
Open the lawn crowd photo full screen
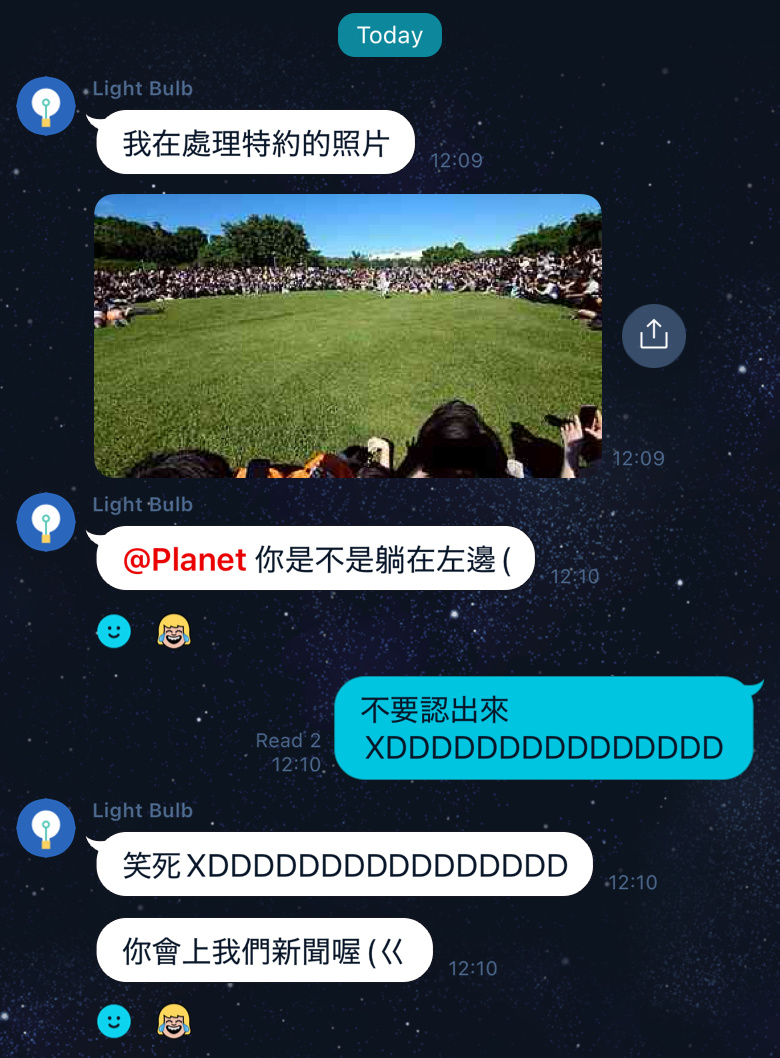point(347,336)
